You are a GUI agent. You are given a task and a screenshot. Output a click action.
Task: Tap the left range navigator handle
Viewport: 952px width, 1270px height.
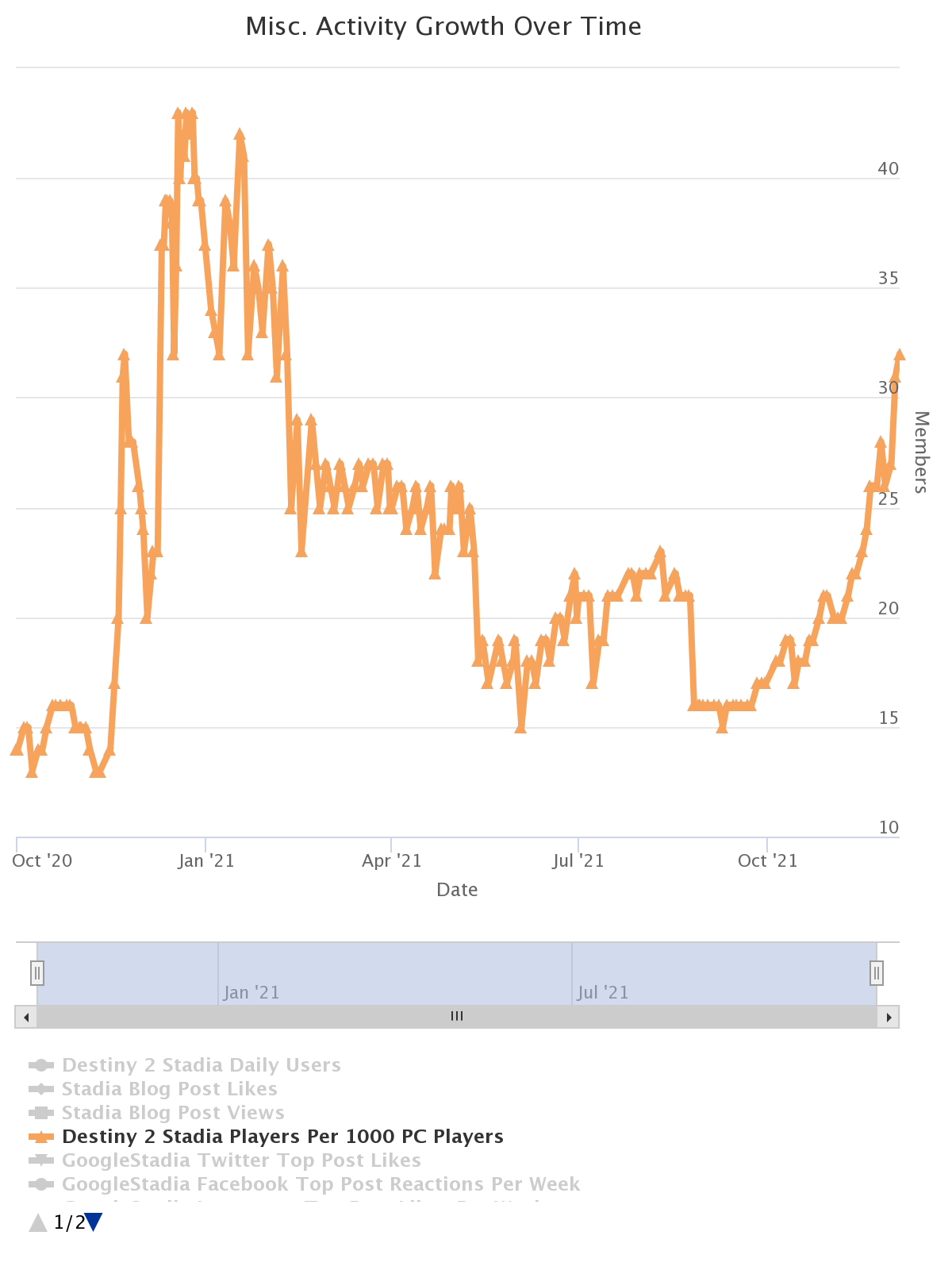37,972
